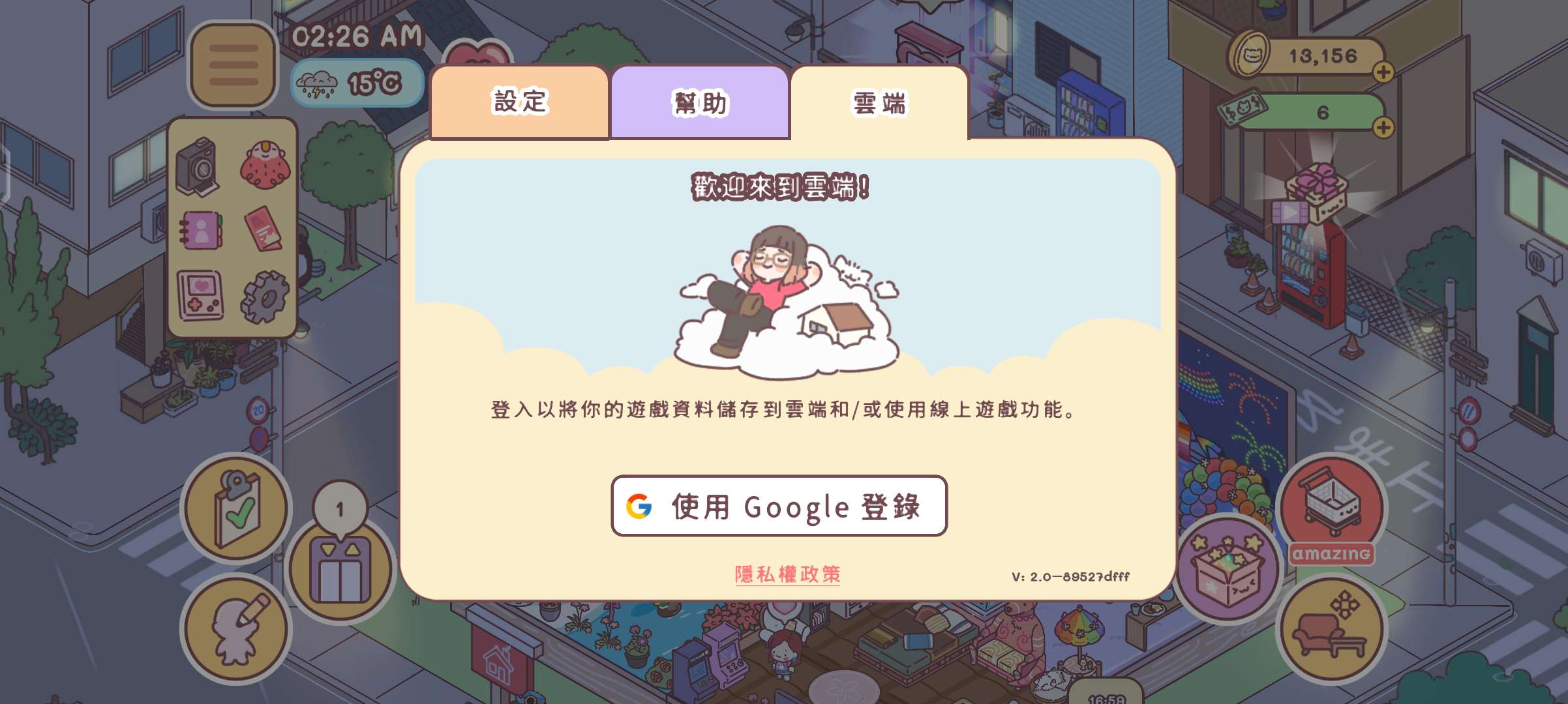Open the red booklet icon
Image resolution: width=1568 pixels, height=704 pixels.
[264, 229]
